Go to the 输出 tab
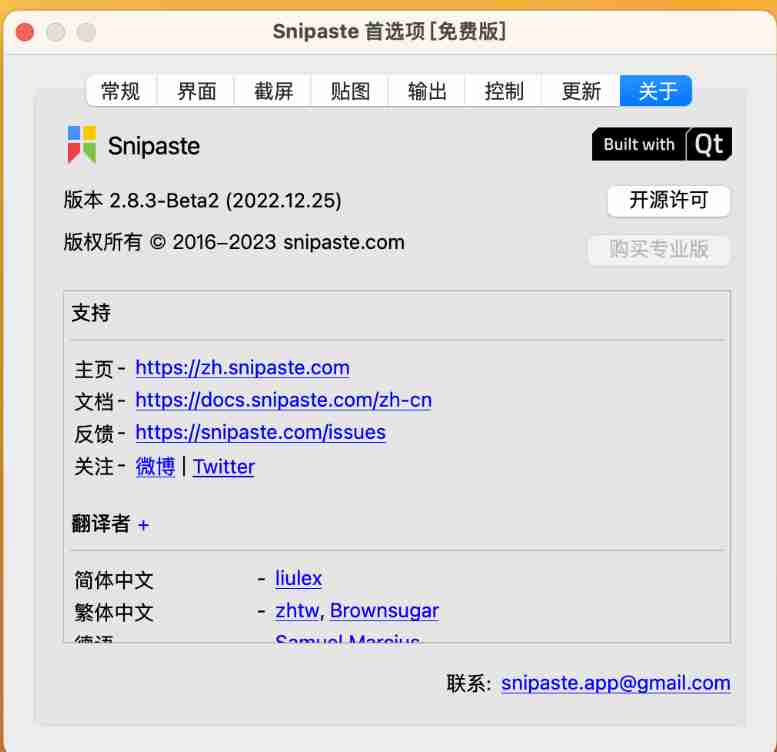777x752 pixels. tap(427, 91)
